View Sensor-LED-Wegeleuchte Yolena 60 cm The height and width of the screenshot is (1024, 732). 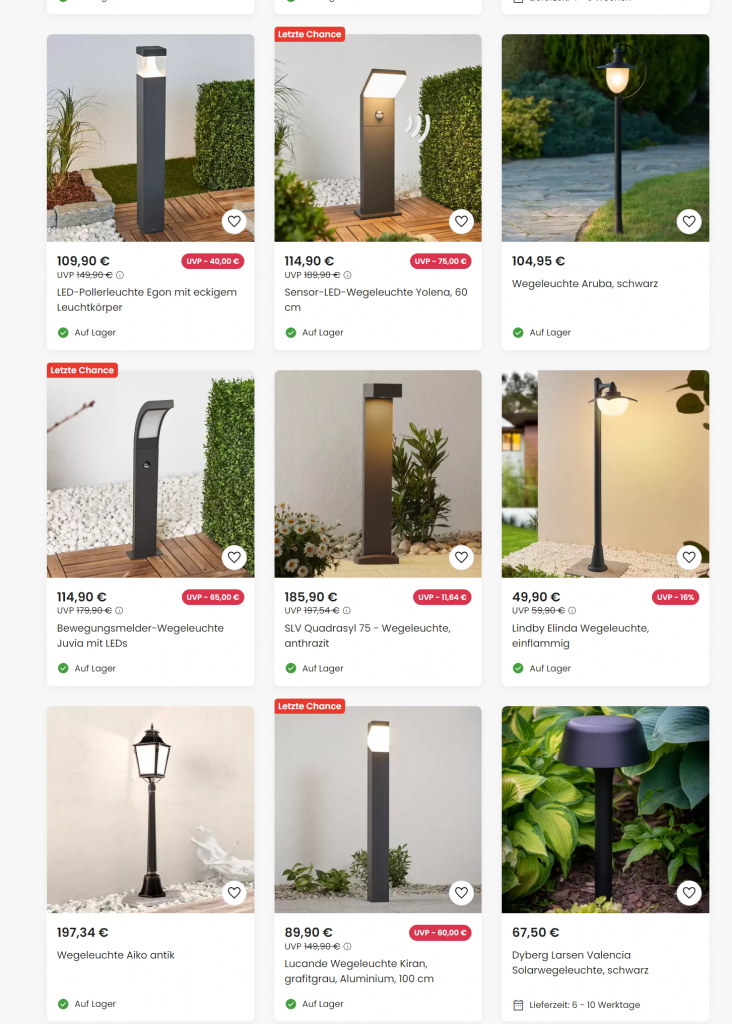(x=375, y=299)
